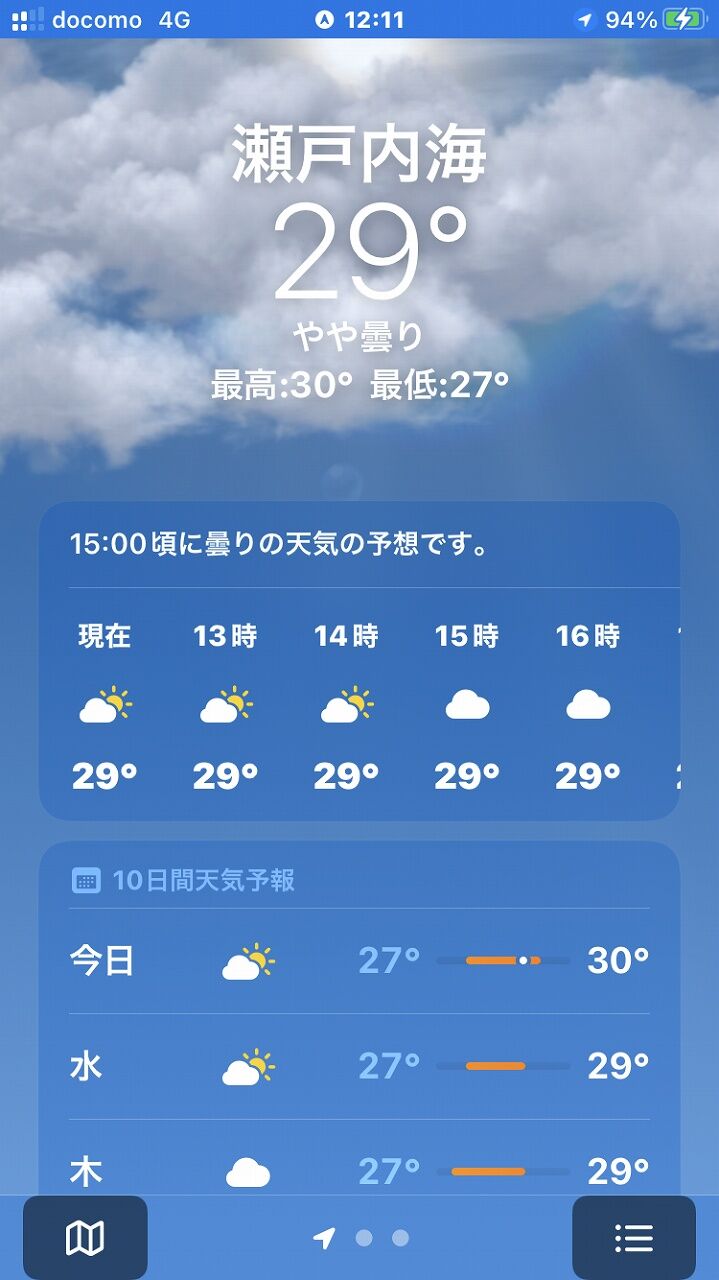Open the weather map button
This screenshot has height=1280, width=719.
85,1238
